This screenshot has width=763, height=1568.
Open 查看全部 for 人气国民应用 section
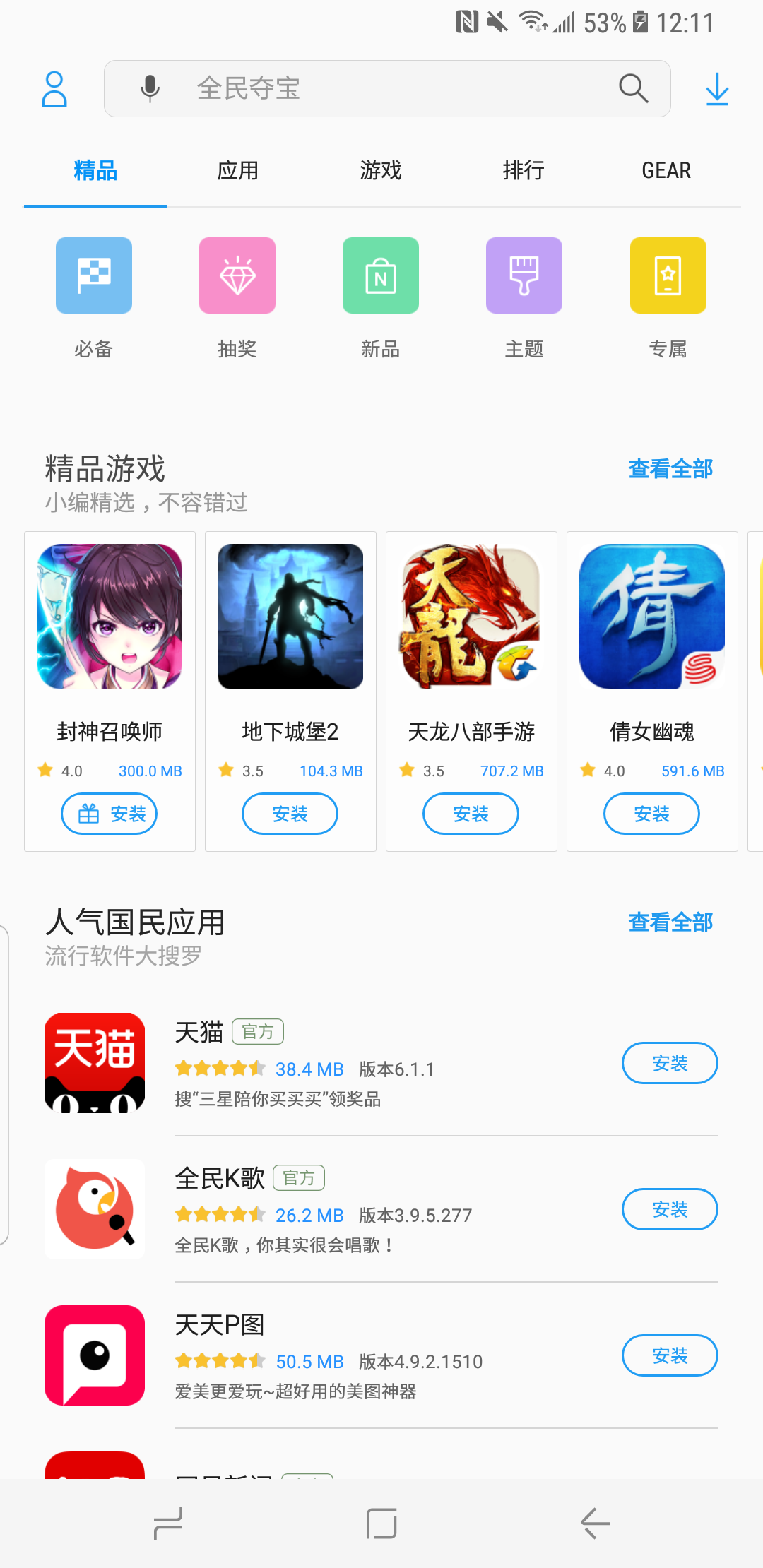[669, 922]
